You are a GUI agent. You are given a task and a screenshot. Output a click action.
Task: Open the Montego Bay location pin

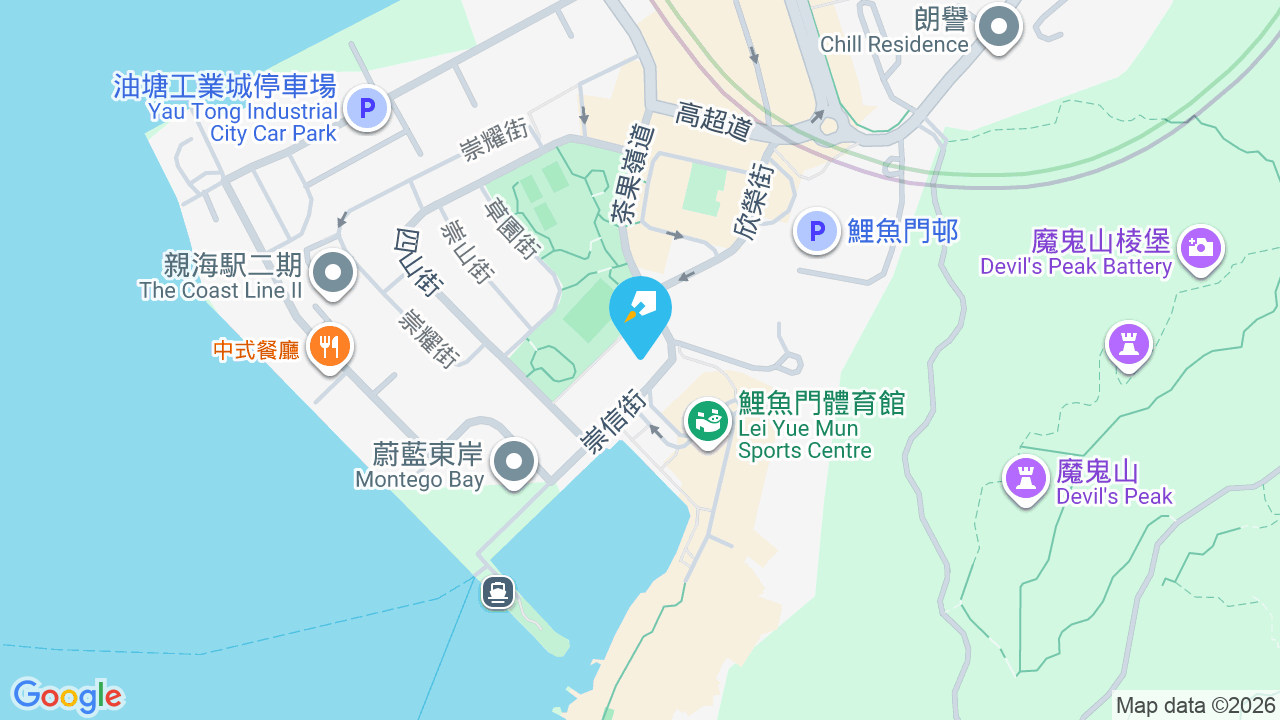pyautogui.click(x=515, y=464)
